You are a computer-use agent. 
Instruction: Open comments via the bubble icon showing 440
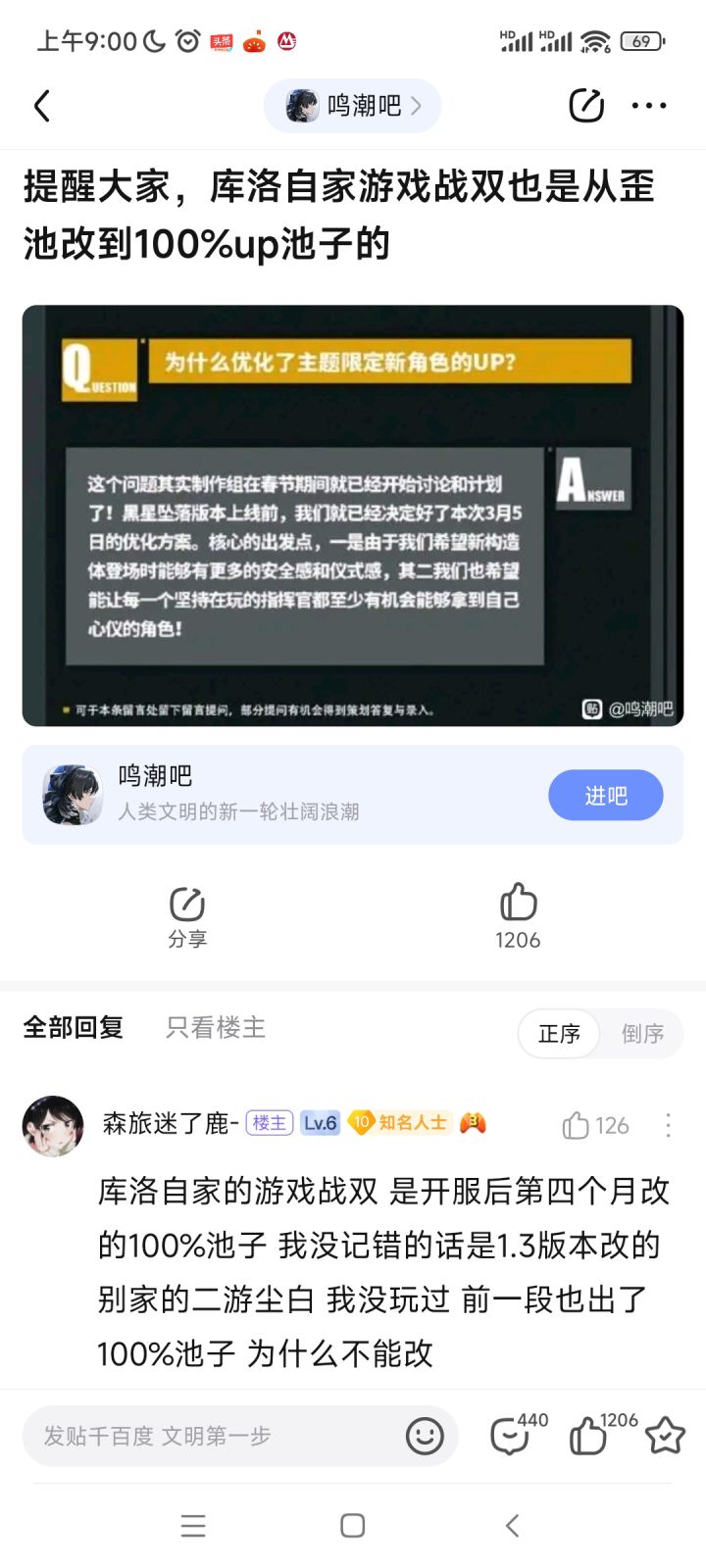[x=509, y=1437]
